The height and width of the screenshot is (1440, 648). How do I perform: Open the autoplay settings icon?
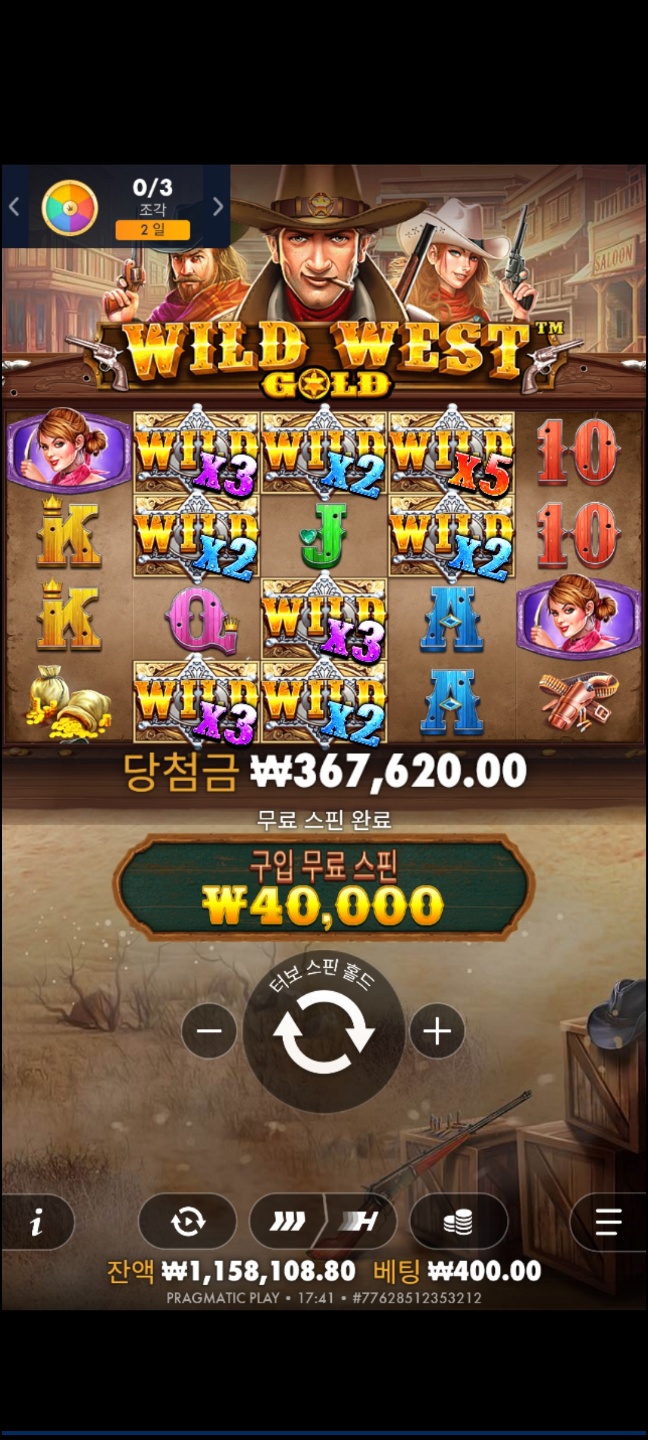coord(187,1221)
